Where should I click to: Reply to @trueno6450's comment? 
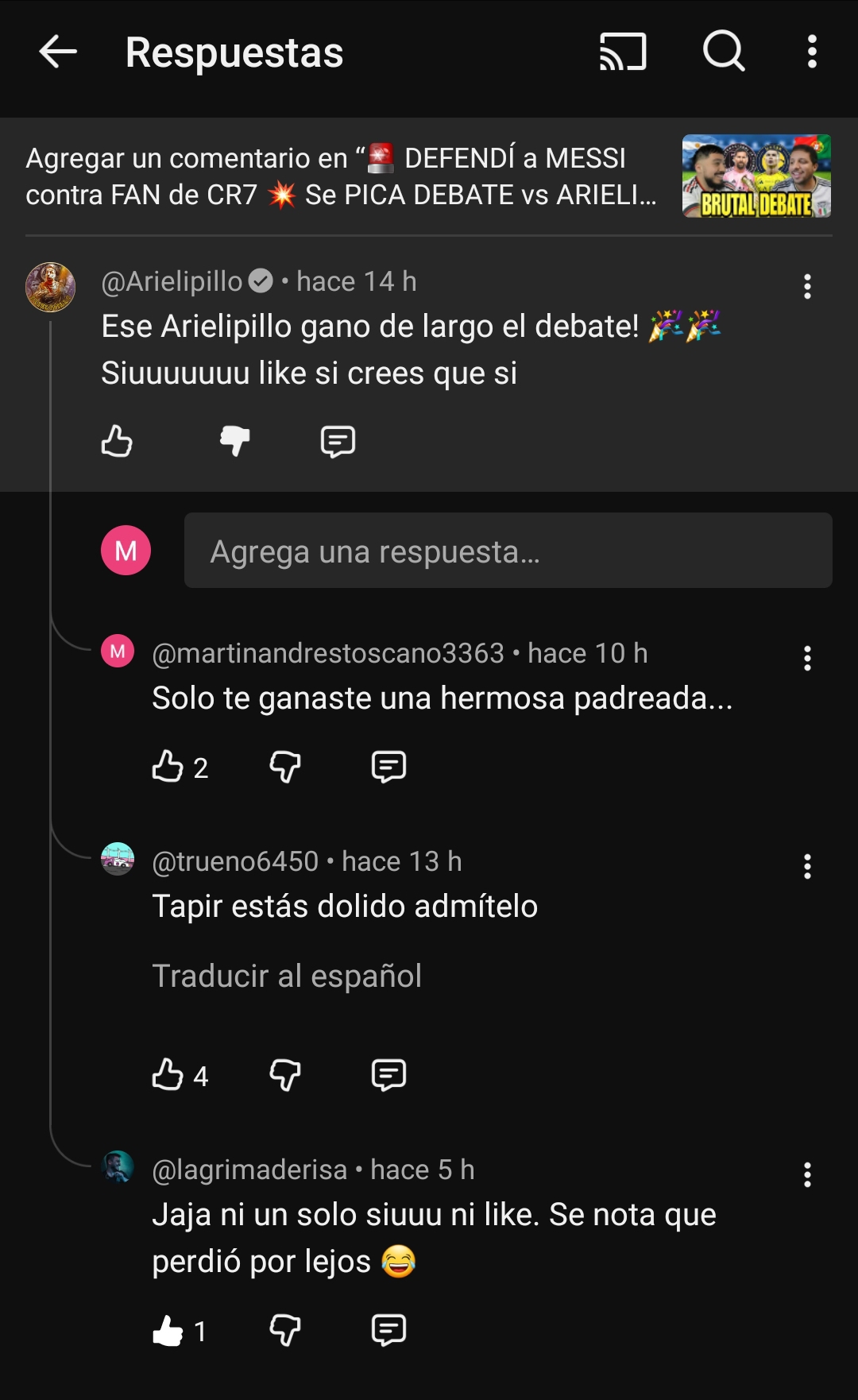tap(388, 1075)
